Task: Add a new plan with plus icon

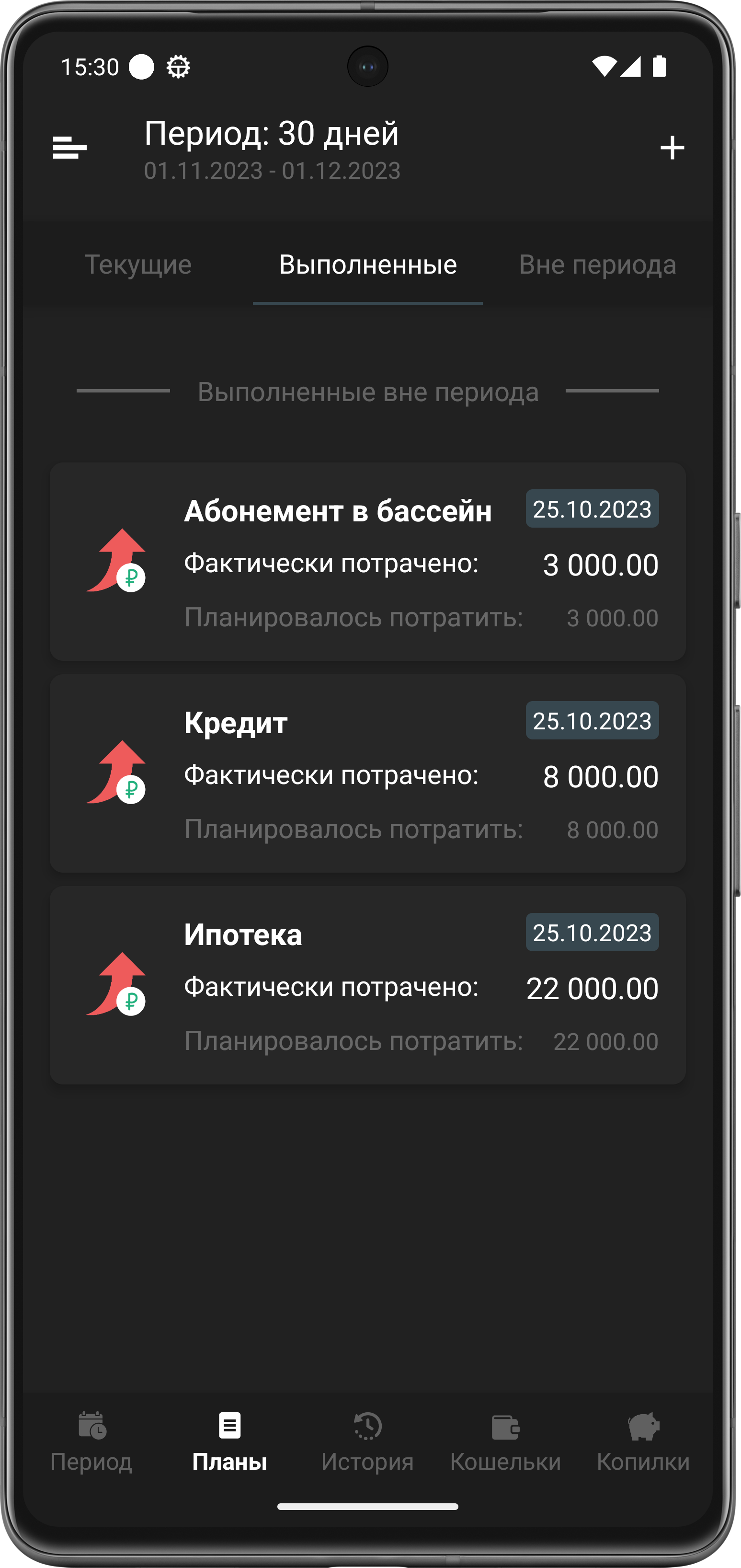Action: pos(672,148)
